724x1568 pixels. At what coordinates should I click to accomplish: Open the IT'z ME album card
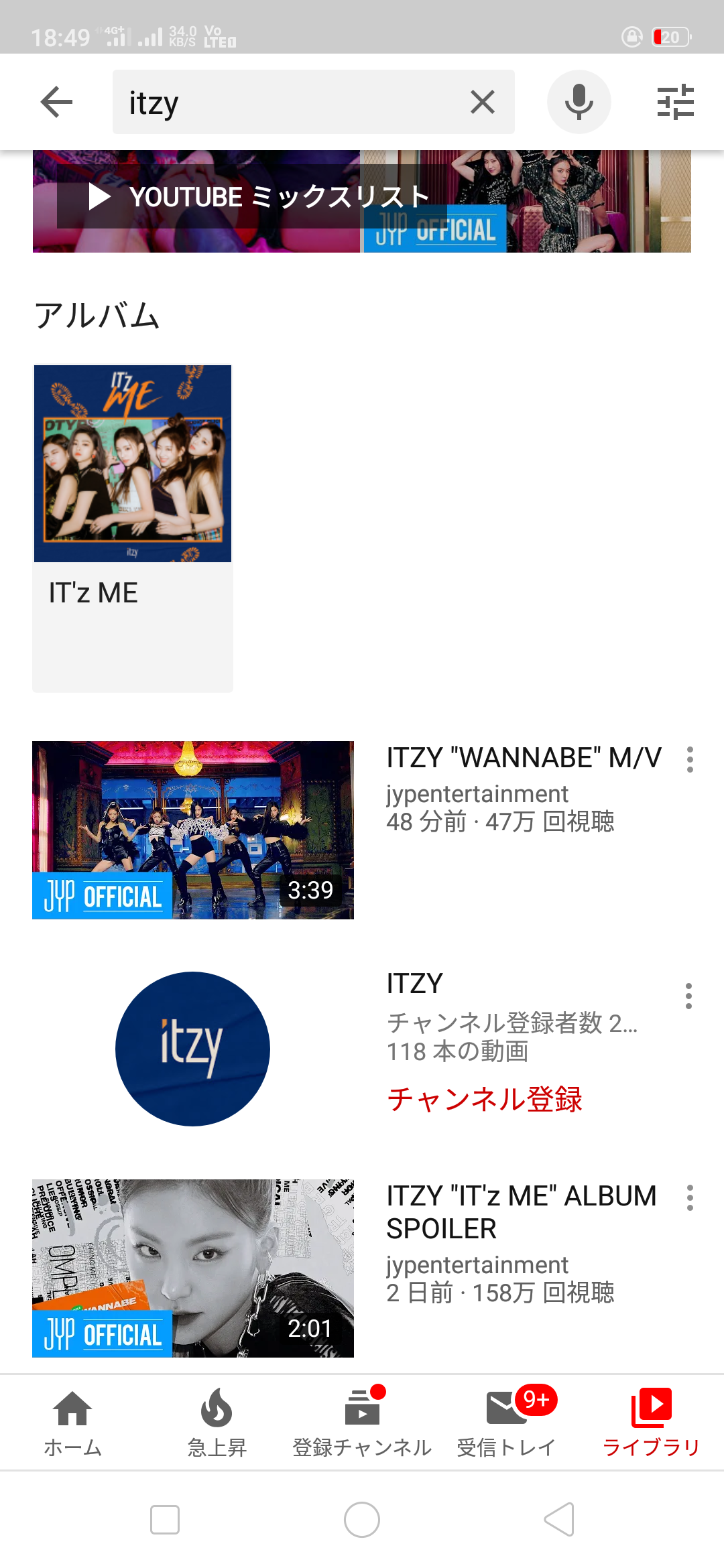(133, 528)
